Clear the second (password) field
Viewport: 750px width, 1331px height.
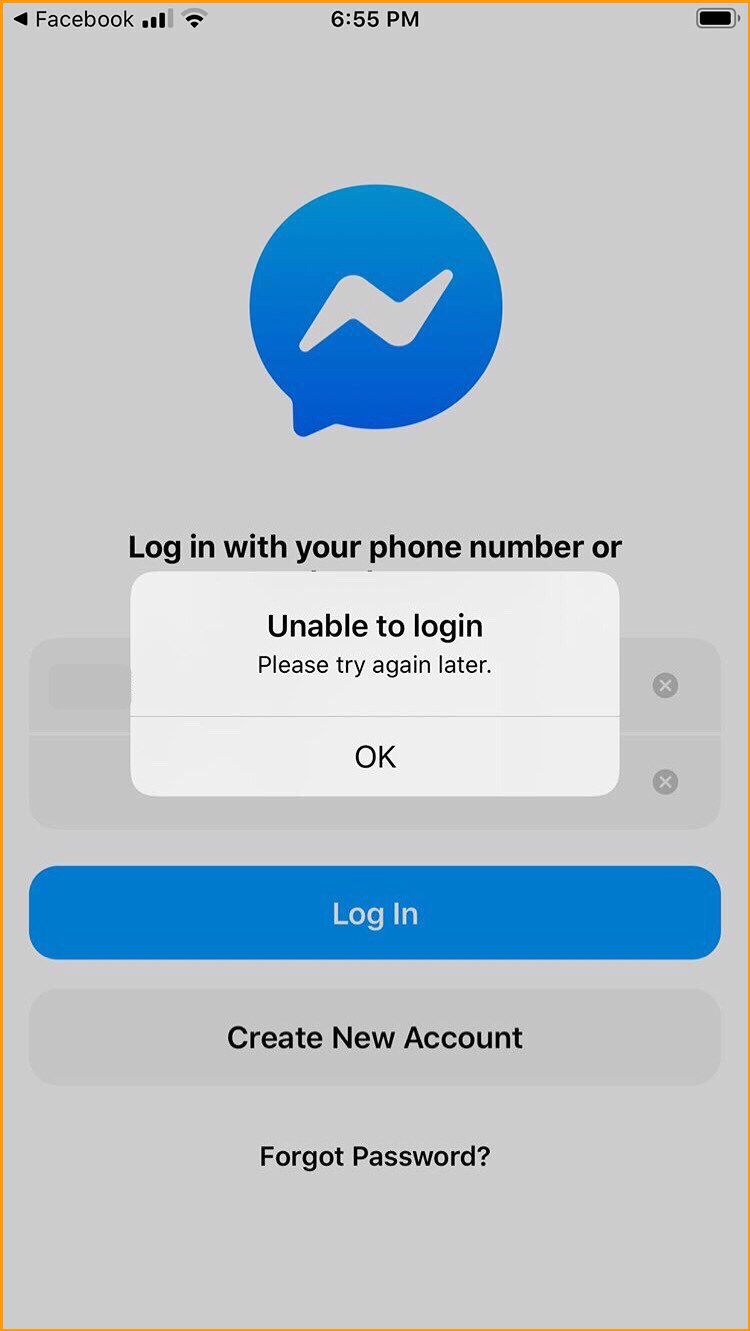(665, 782)
